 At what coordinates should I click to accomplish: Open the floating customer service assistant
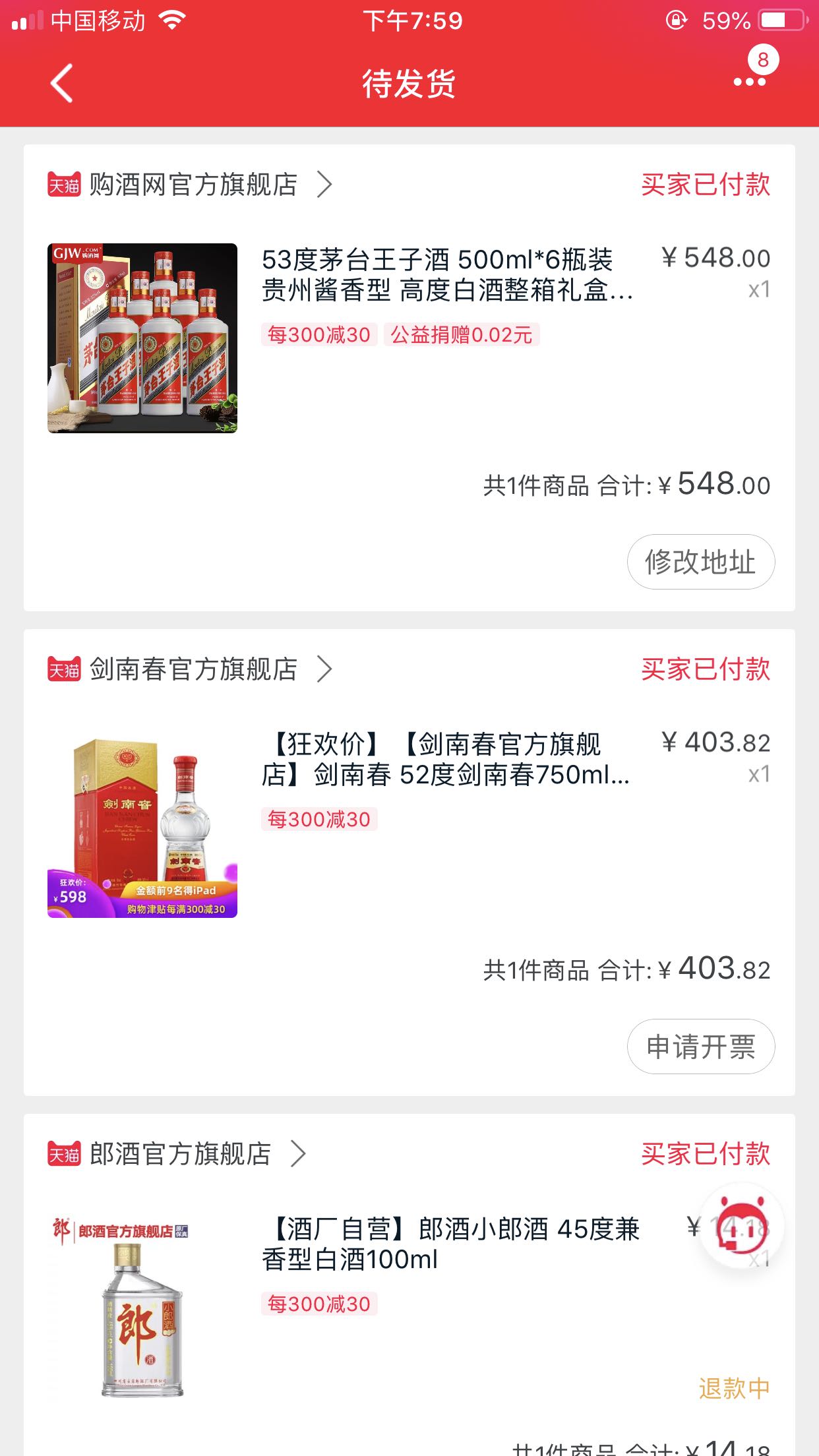pos(742,1227)
